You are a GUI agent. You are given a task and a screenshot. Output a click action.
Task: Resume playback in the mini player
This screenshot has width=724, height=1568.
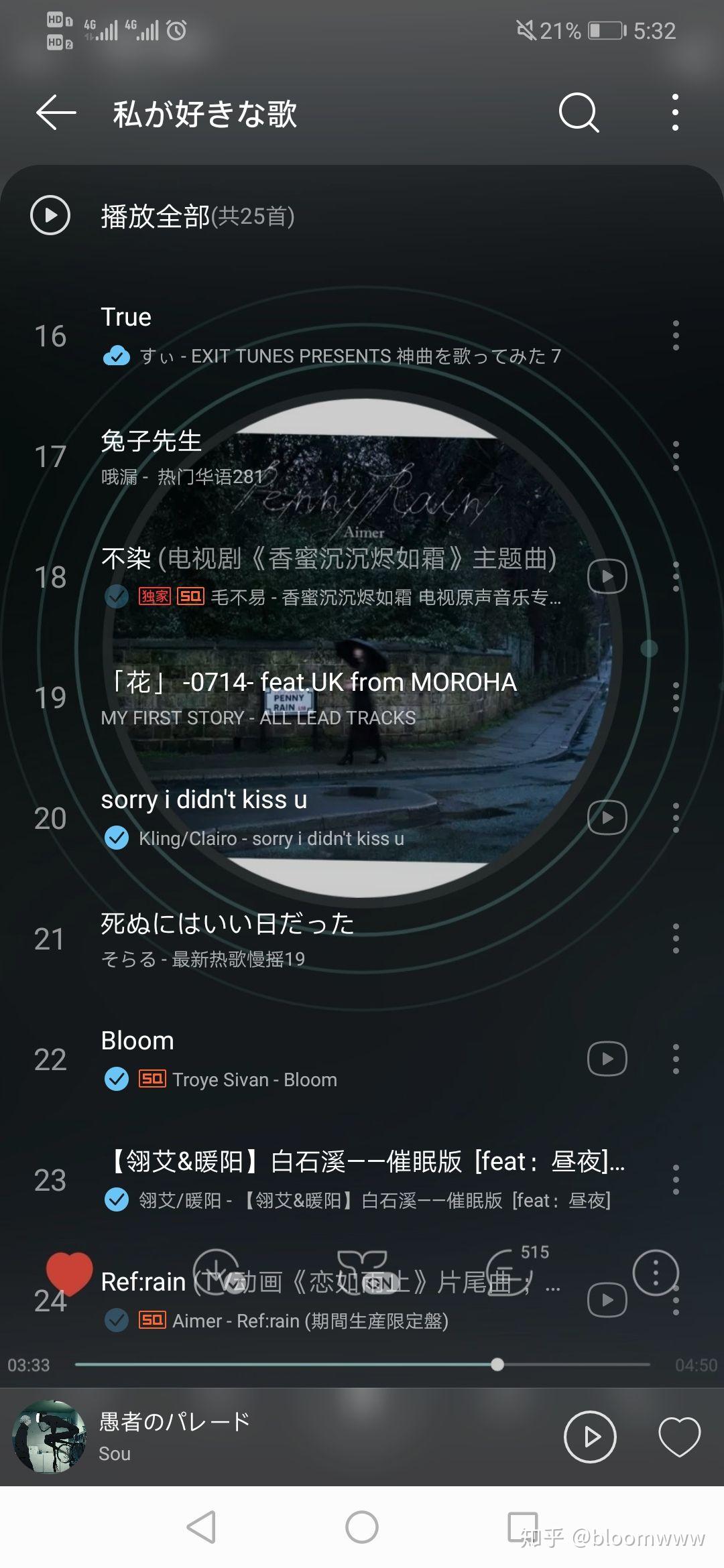point(590,1437)
